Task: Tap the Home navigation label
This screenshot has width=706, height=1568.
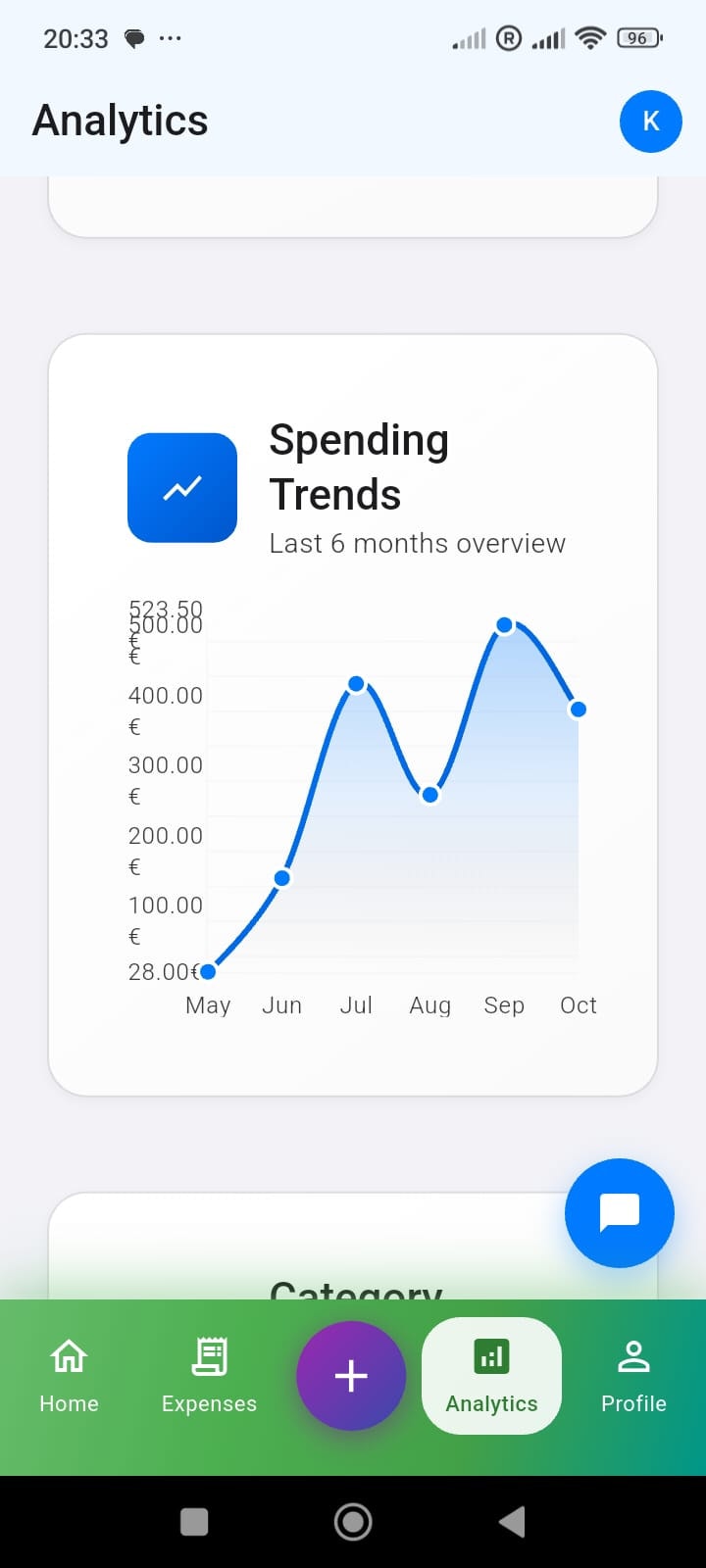Action: click(x=69, y=1403)
